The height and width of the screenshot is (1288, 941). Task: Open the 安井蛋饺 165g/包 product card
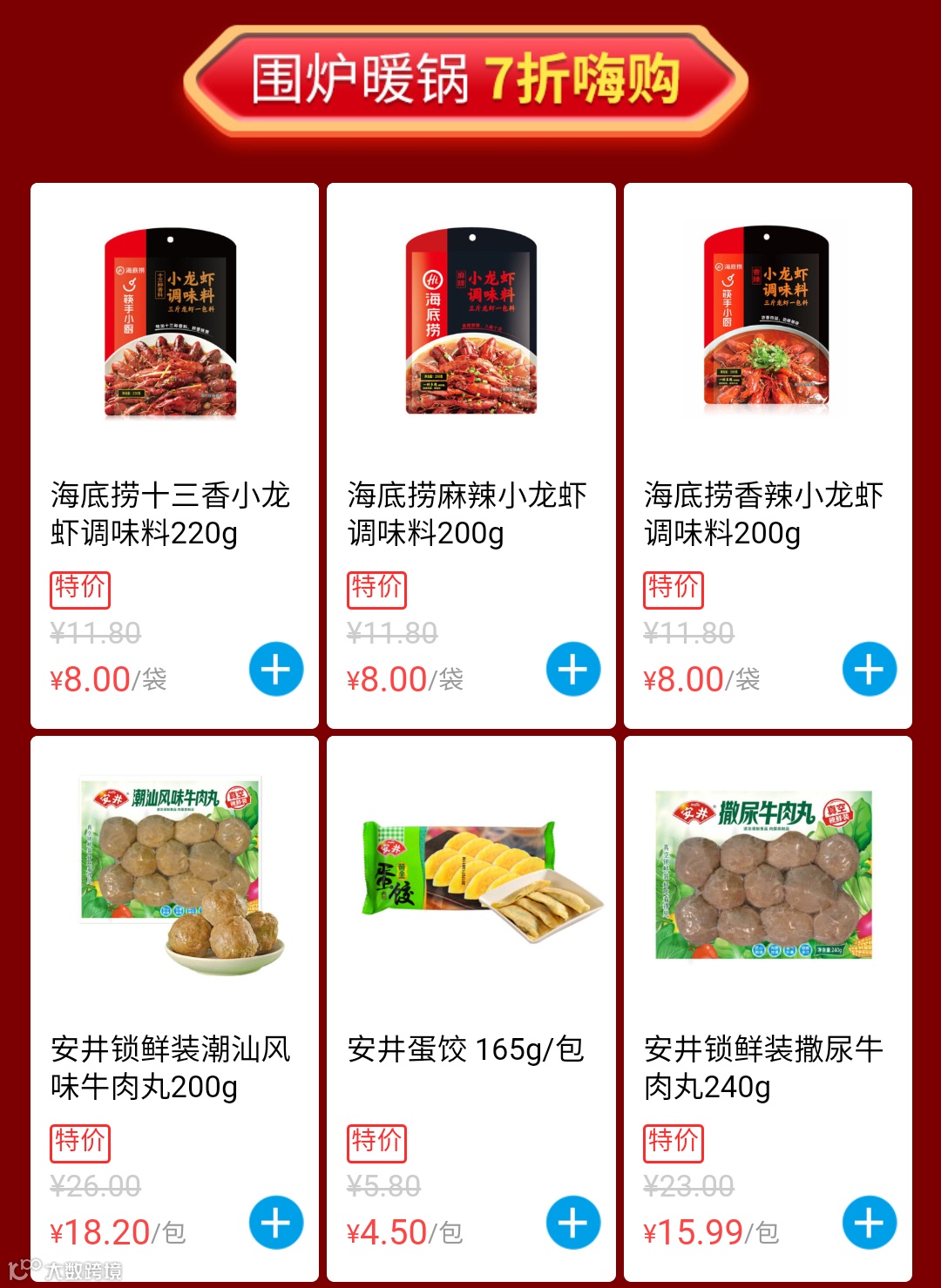tap(470, 875)
